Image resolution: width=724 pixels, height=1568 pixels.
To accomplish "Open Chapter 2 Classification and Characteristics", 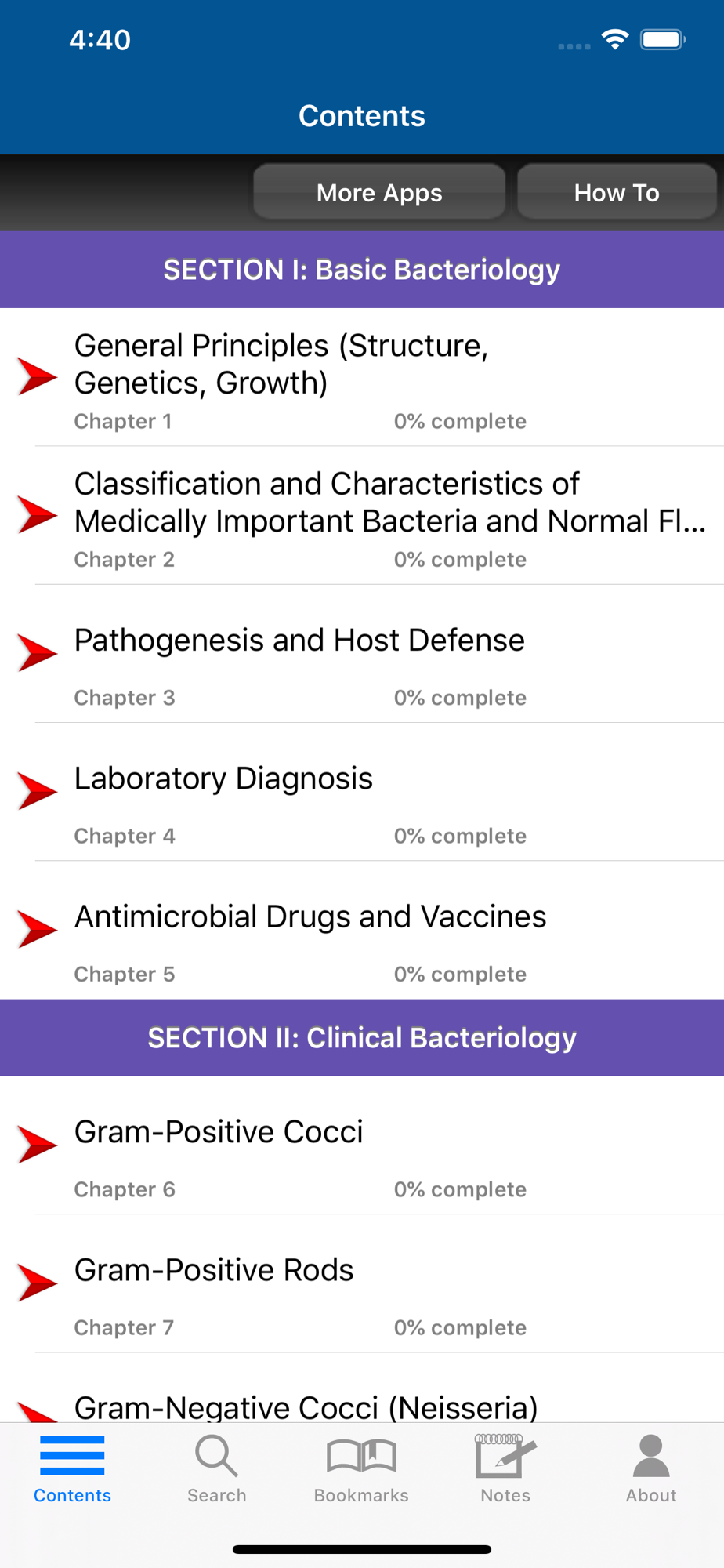I will pos(362,515).
